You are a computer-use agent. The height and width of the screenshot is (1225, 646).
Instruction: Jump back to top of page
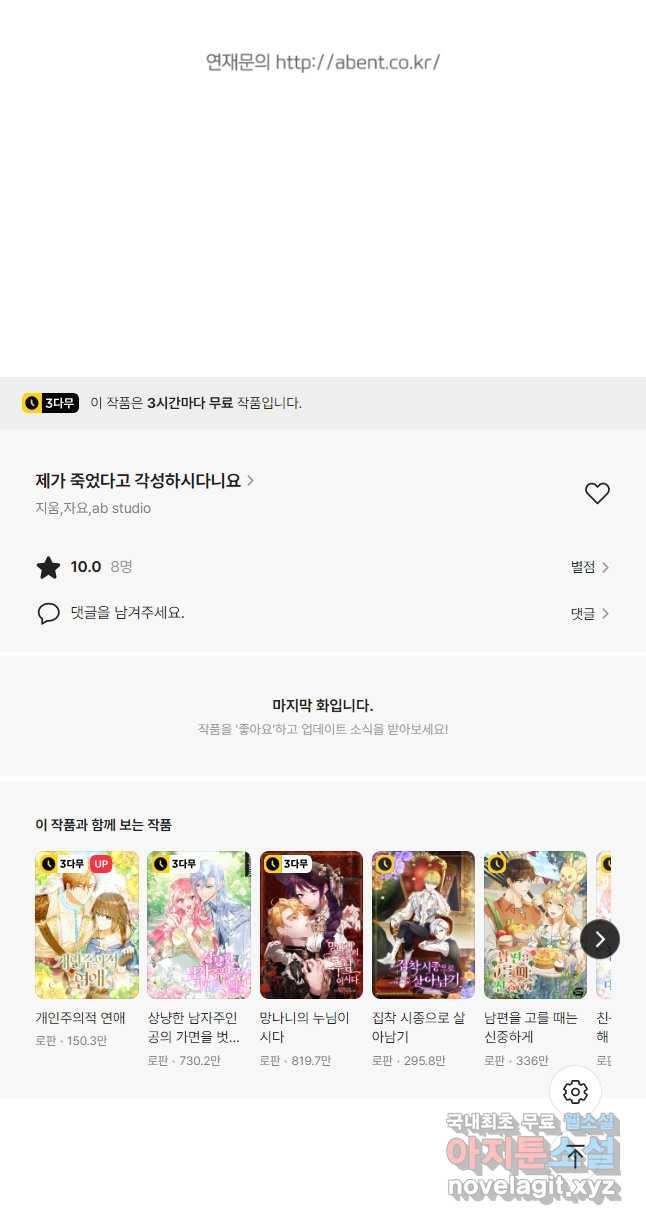pyautogui.click(x=576, y=1157)
